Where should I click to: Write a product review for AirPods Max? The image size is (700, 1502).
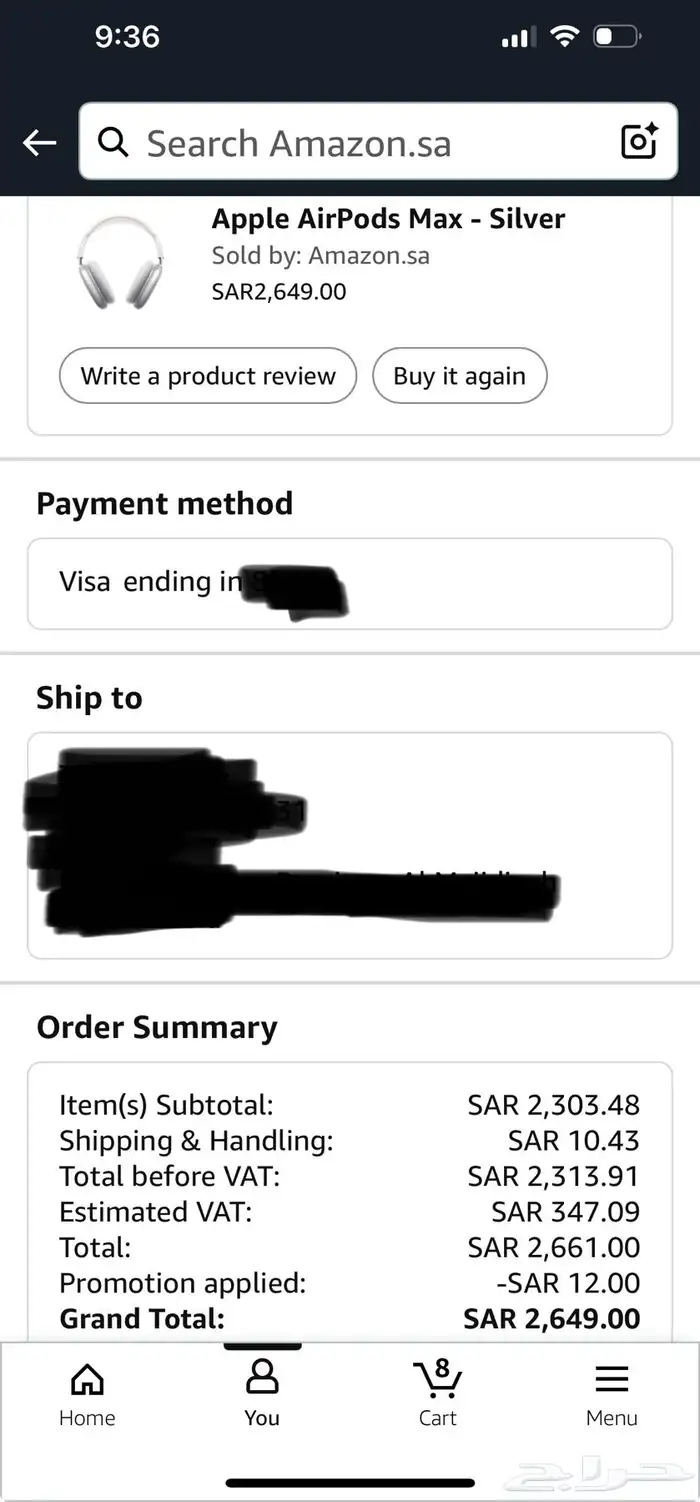pyautogui.click(x=208, y=376)
